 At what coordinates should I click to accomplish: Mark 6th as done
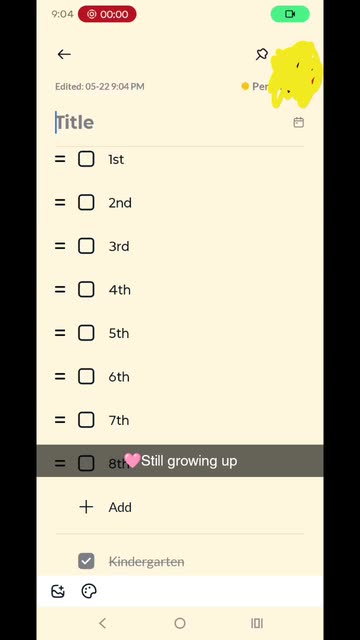point(86,376)
